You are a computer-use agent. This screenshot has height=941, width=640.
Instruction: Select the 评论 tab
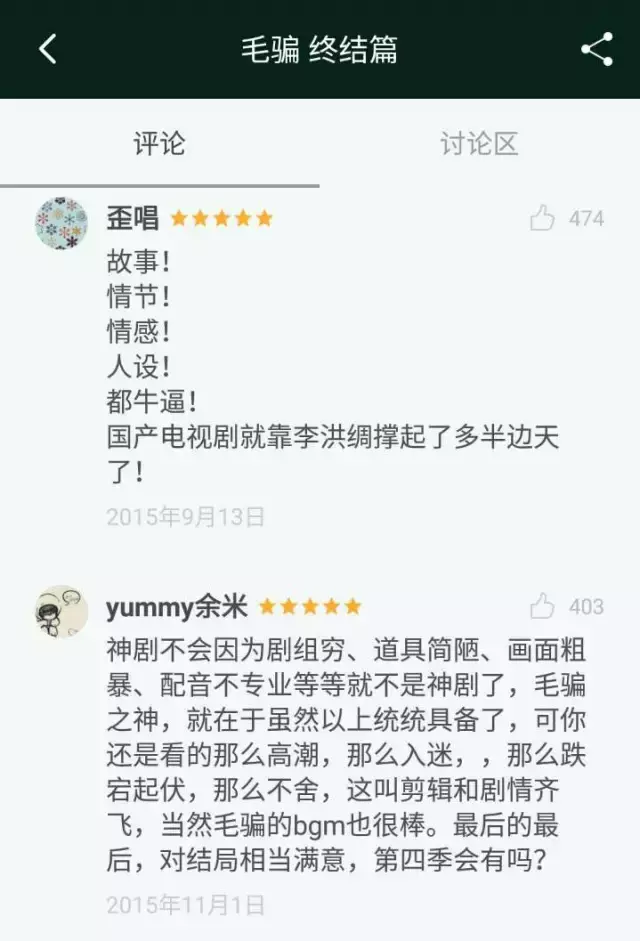(x=159, y=143)
